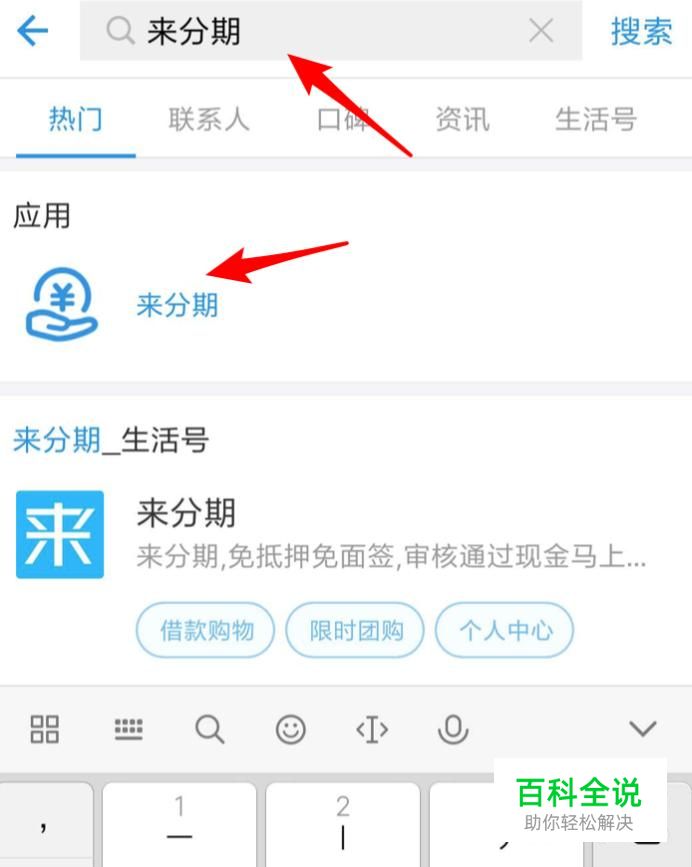This screenshot has height=867, width=692.
Task: Open the keyboard four-square grid menu
Action: point(45,730)
